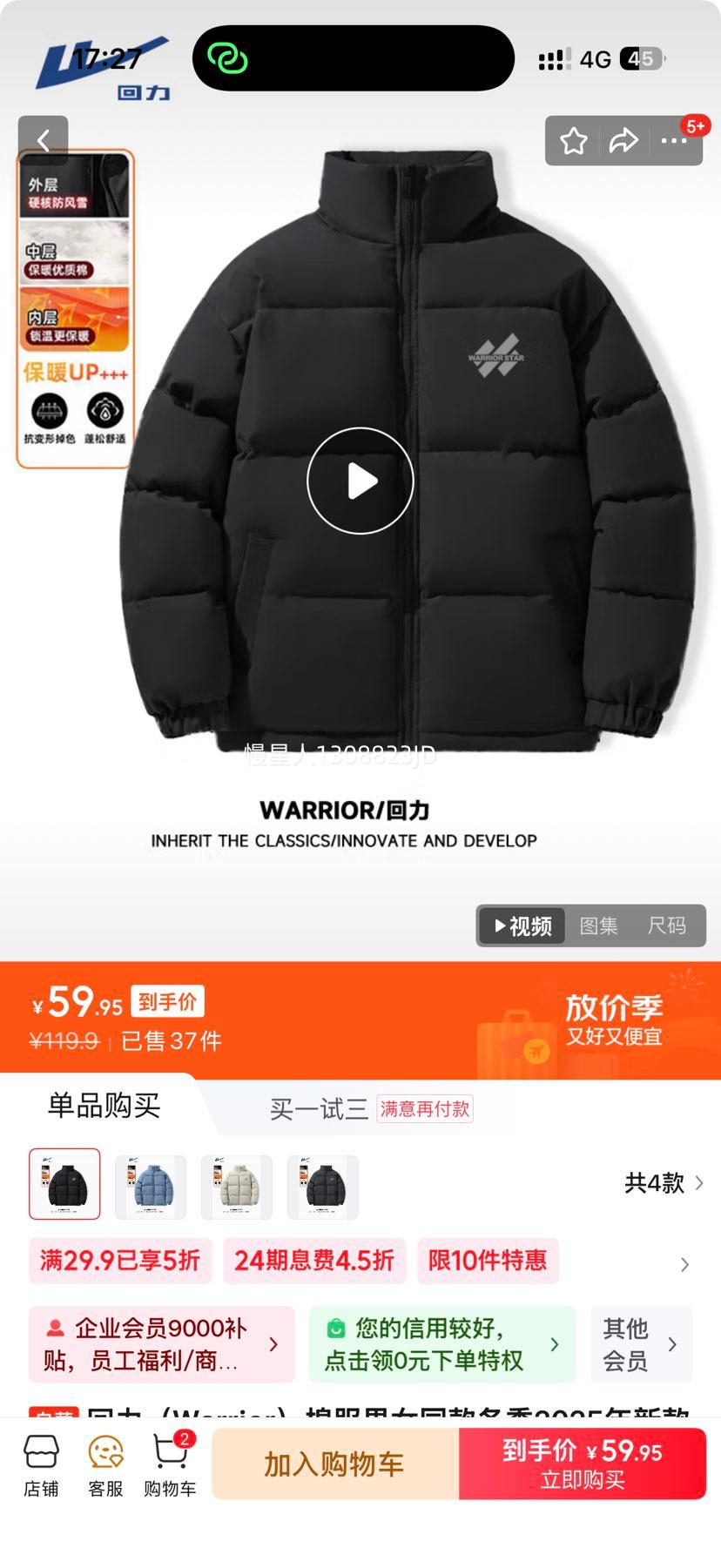
Task: Expand the 满29.9已享5折 promotions row
Action: pyautogui.click(x=684, y=1264)
